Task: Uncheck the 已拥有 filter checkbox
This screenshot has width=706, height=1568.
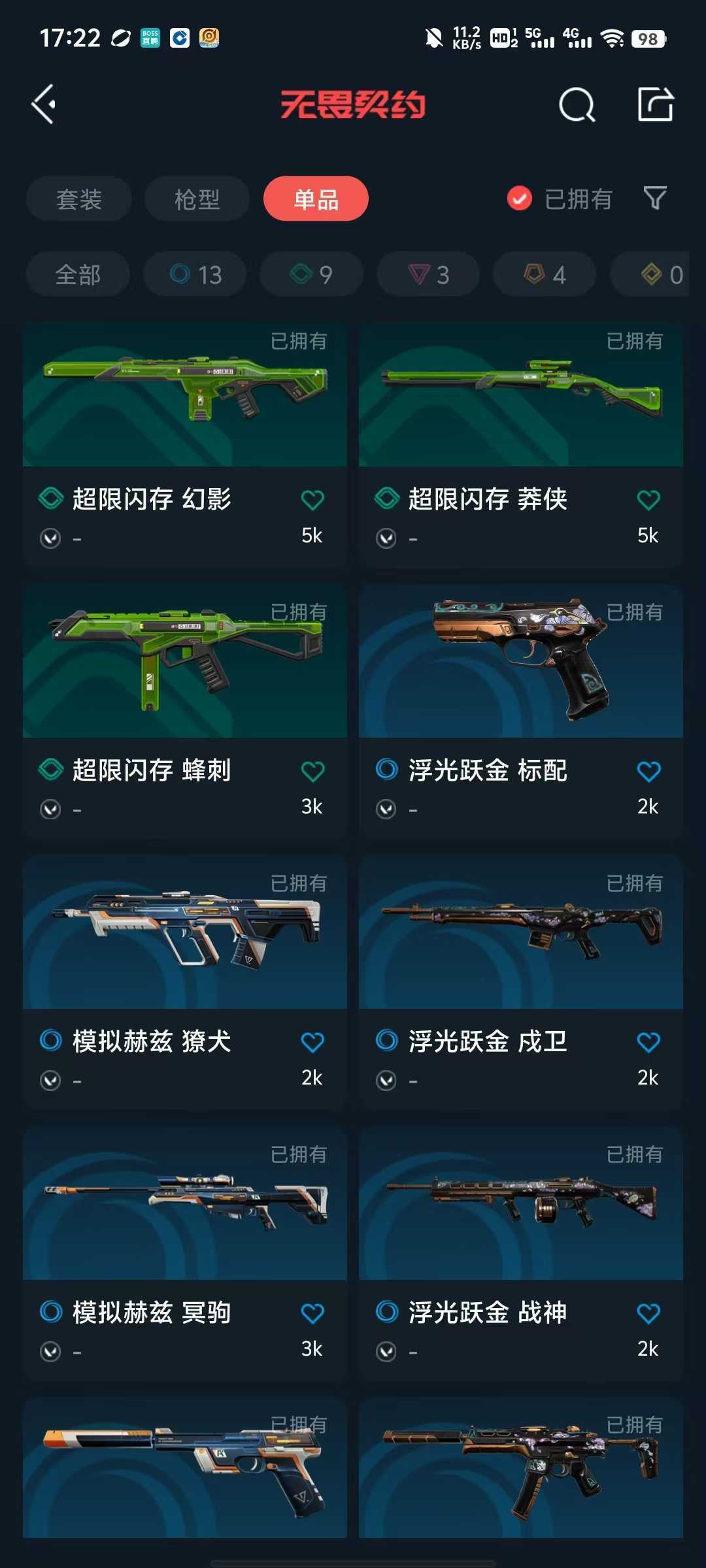Action: pyautogui.click(x=520, y=199)
